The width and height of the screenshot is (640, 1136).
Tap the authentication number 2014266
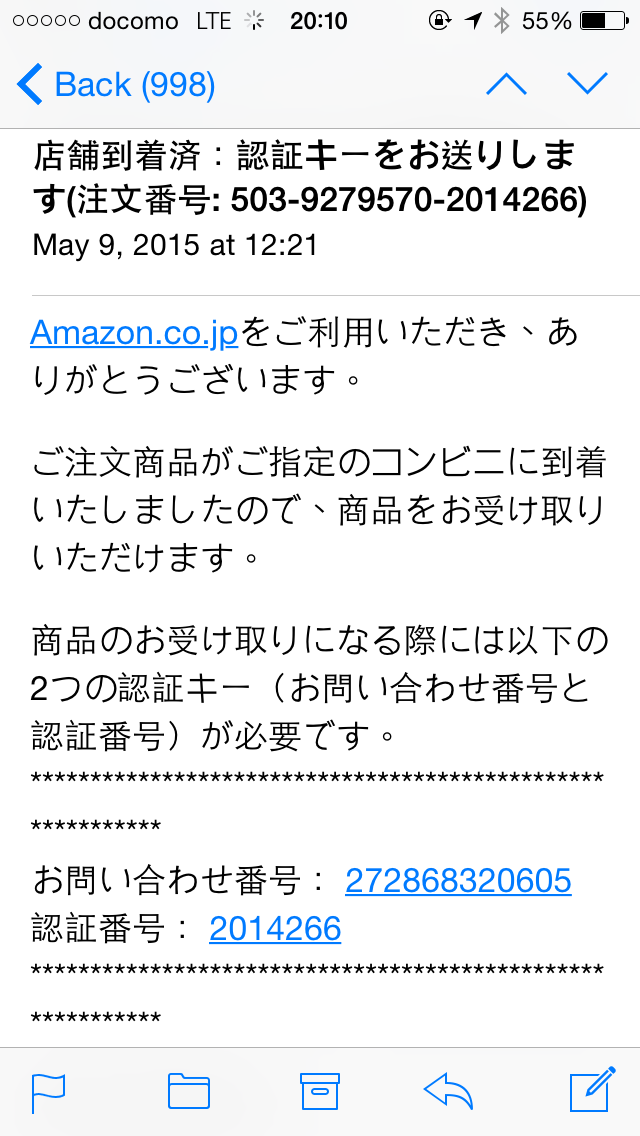(275, 929)
